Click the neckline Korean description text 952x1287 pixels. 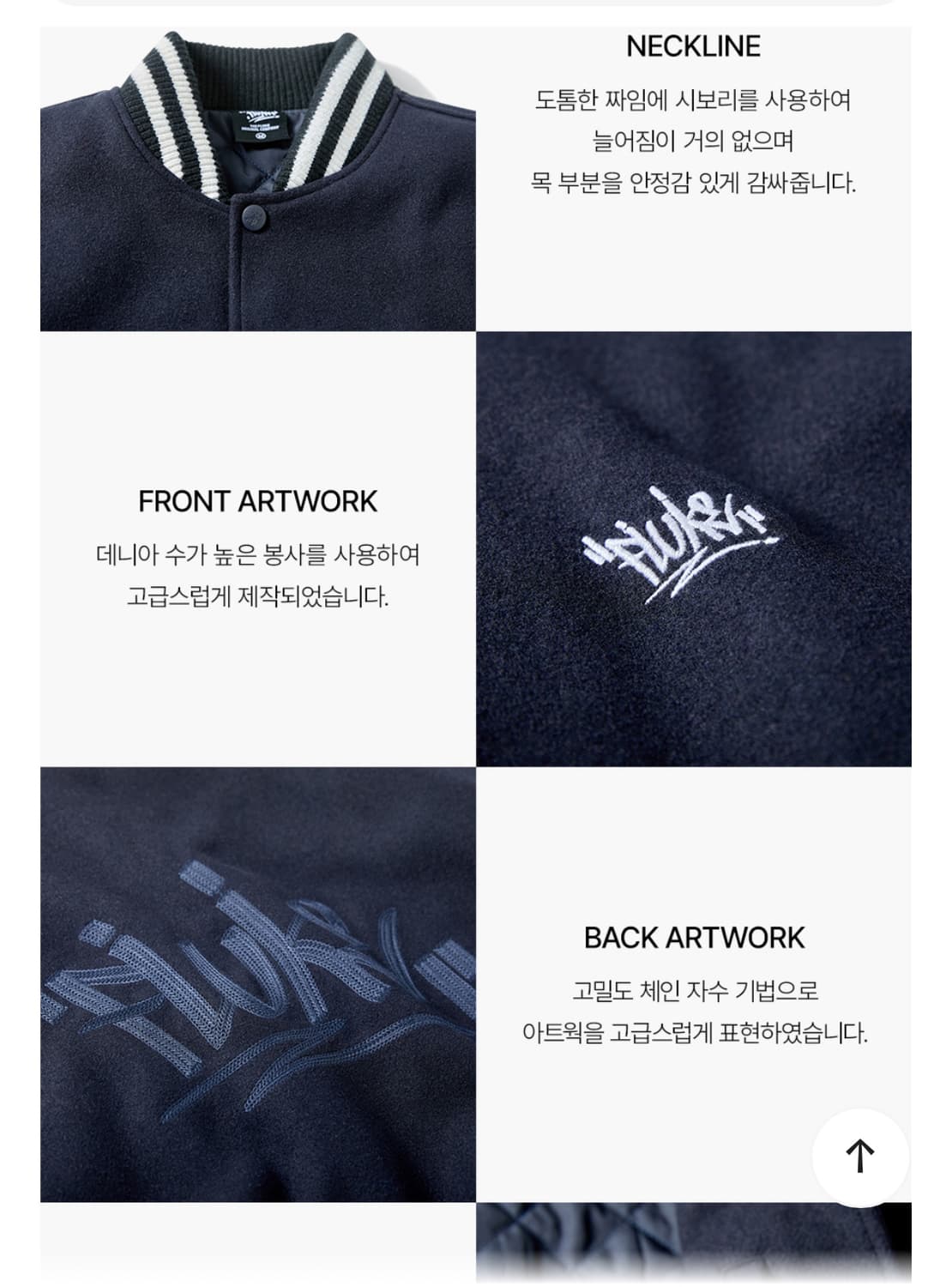(x=692, y=140)
